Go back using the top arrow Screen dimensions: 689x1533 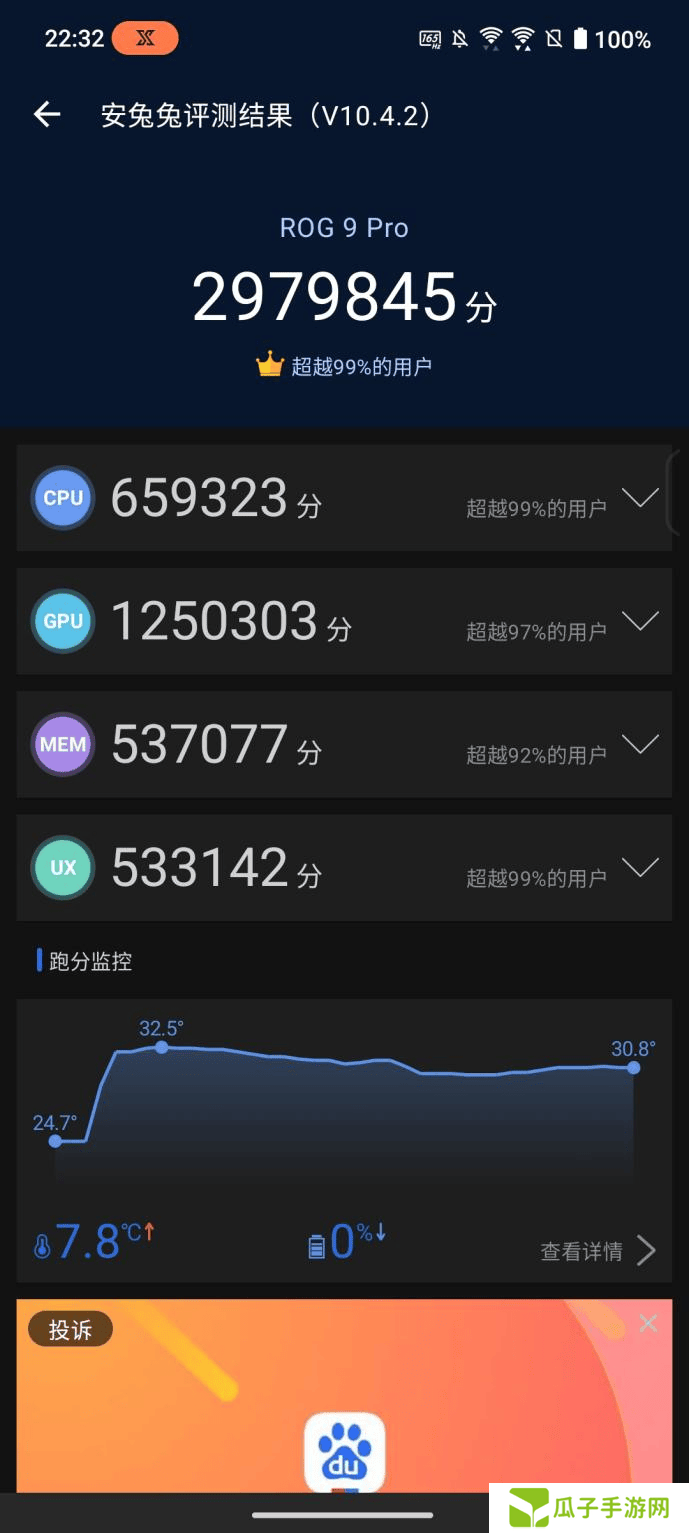point(47,115)
